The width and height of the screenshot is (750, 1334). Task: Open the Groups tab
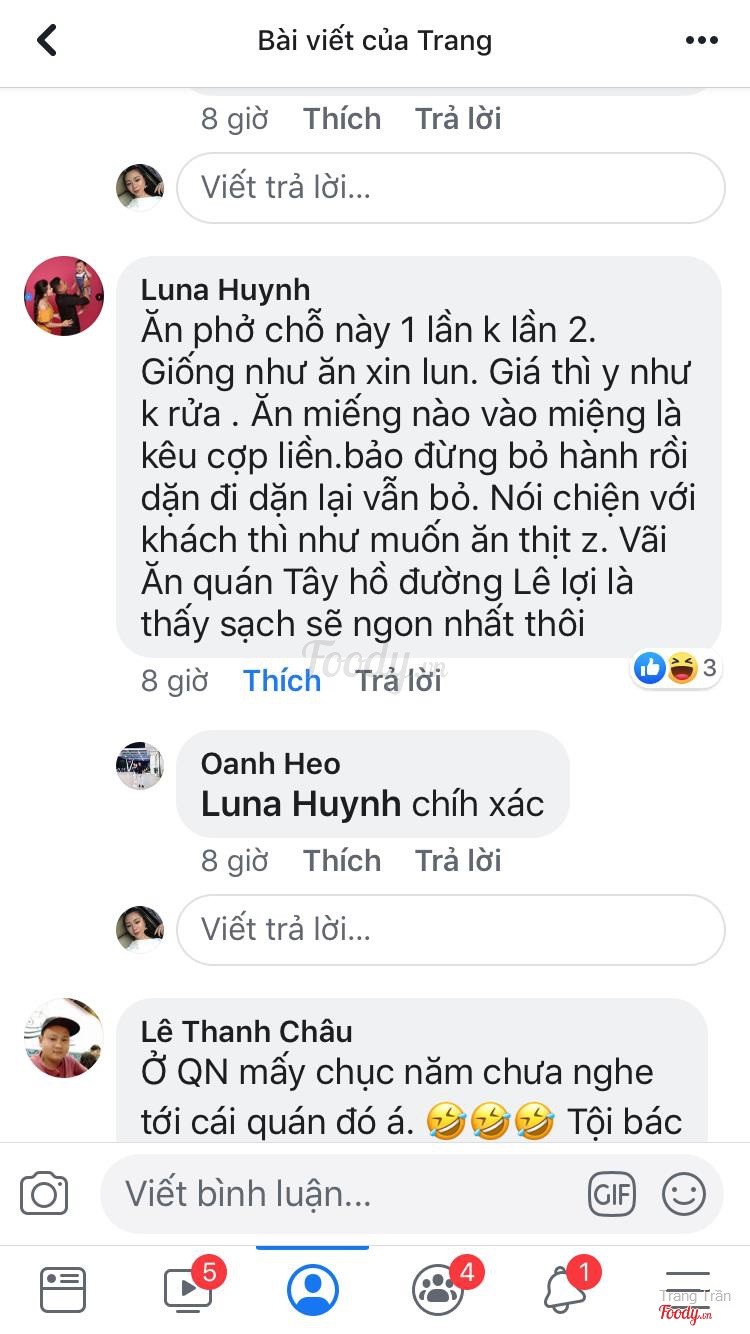[x=438, y=1290]
